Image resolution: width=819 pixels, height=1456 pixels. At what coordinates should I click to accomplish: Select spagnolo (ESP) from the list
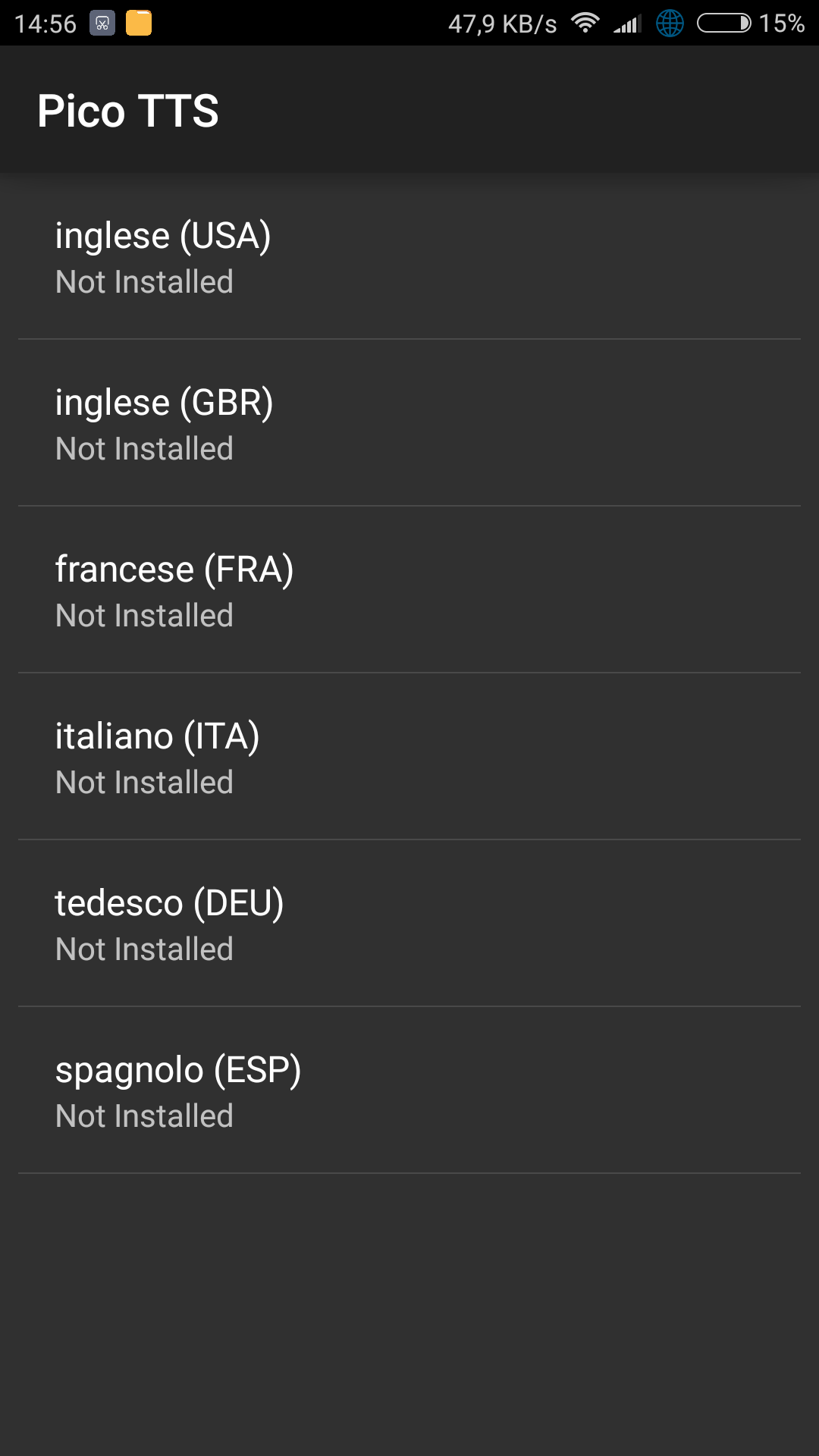pyautogui.click(x=409, y=1090)
